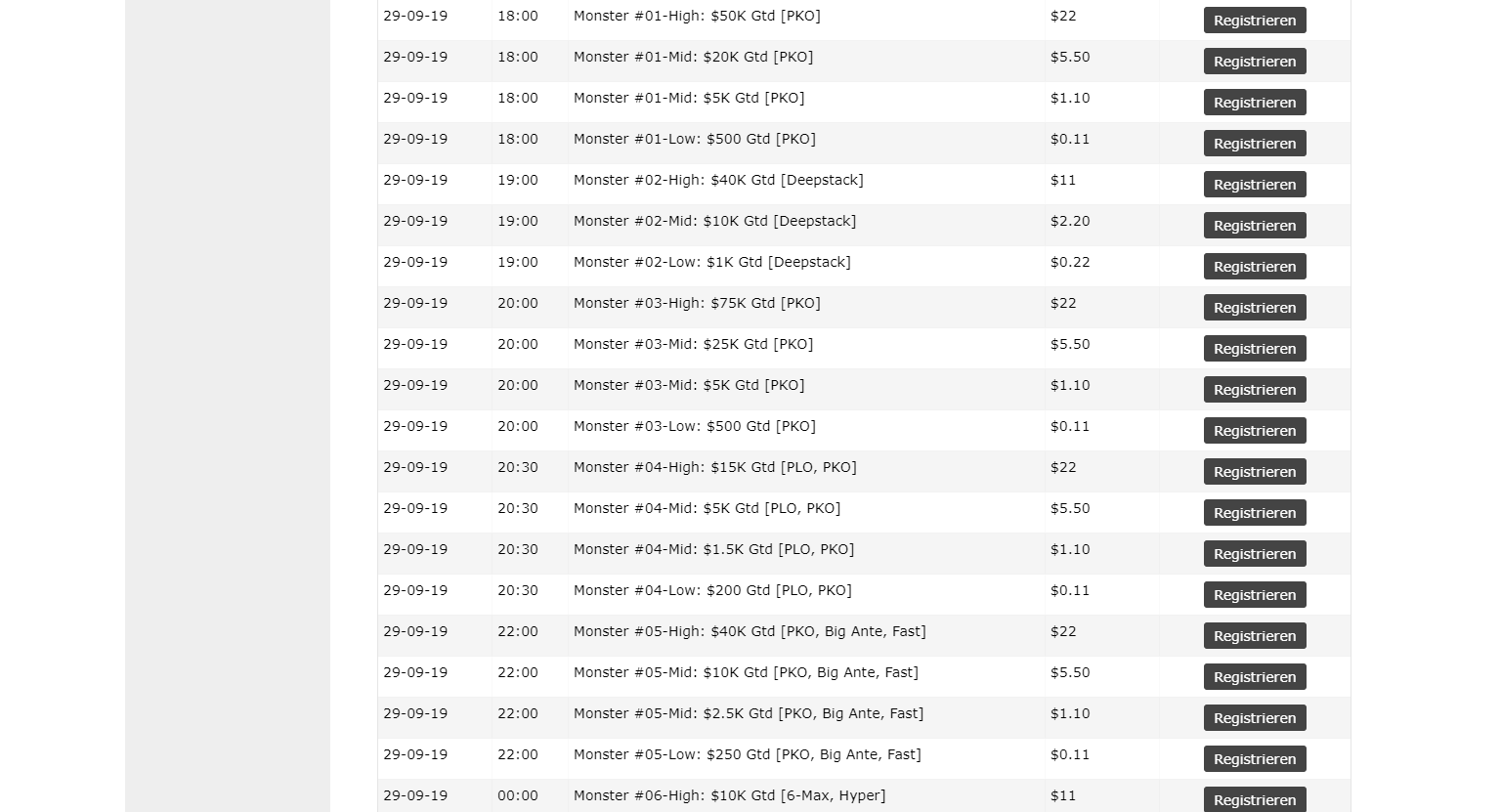Screen dimensions: 1501x812
Task: Register for Monster #03-High $75K Gtd
Action: coord(1255,308)
